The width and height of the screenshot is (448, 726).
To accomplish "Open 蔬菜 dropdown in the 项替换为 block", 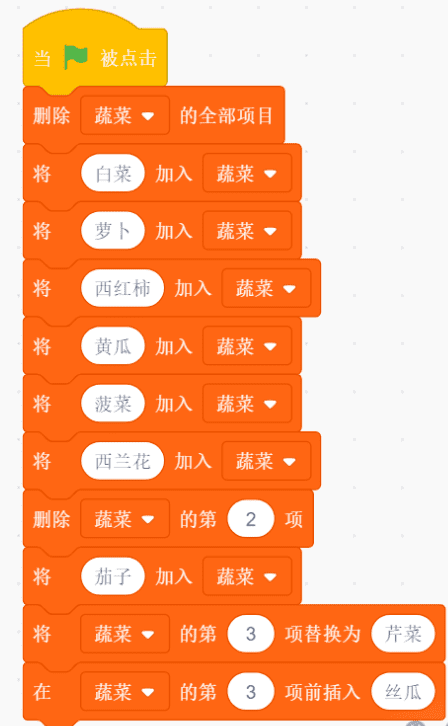I will pos(125,634).
